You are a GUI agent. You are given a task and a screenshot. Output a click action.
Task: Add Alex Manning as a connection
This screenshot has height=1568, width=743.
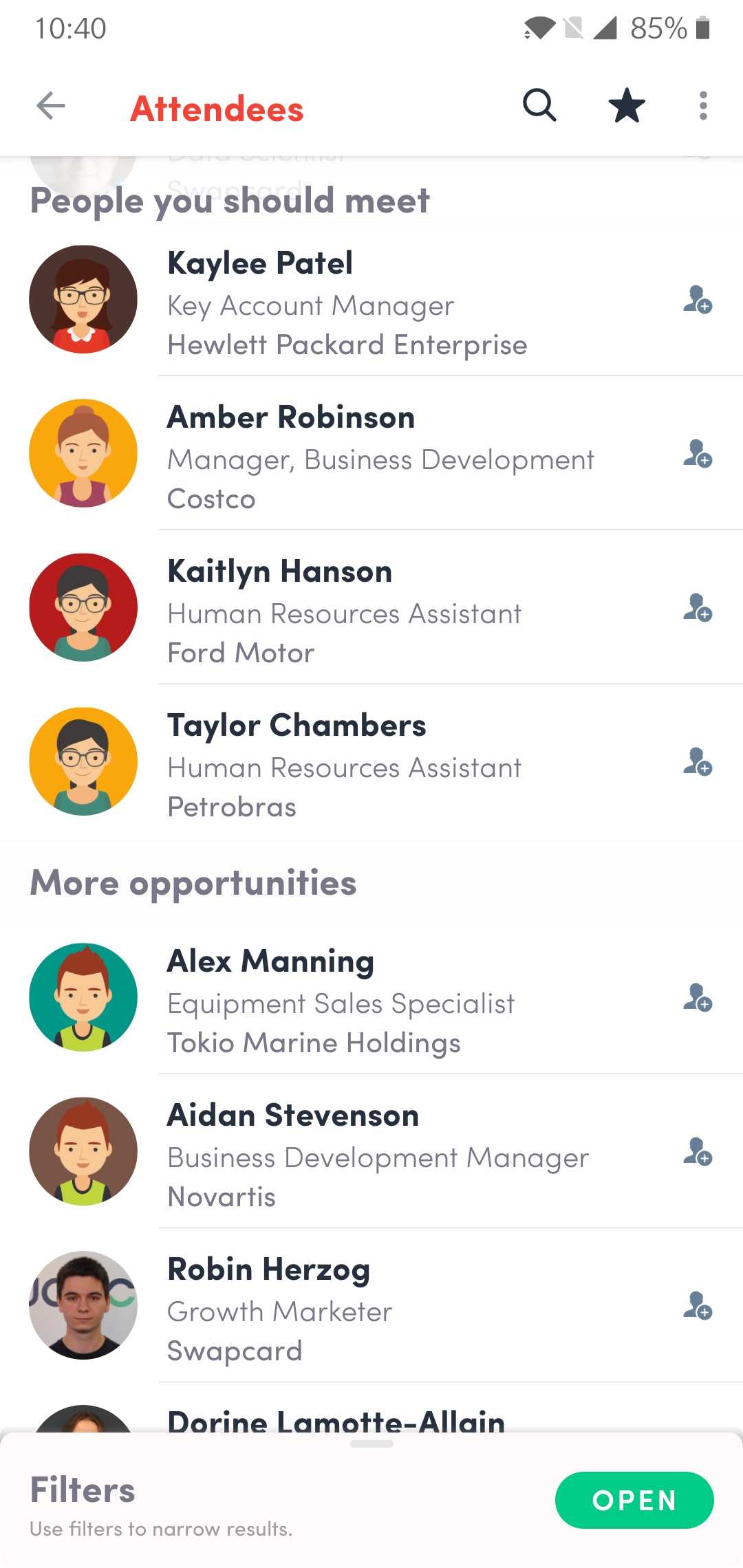point(697,997)
